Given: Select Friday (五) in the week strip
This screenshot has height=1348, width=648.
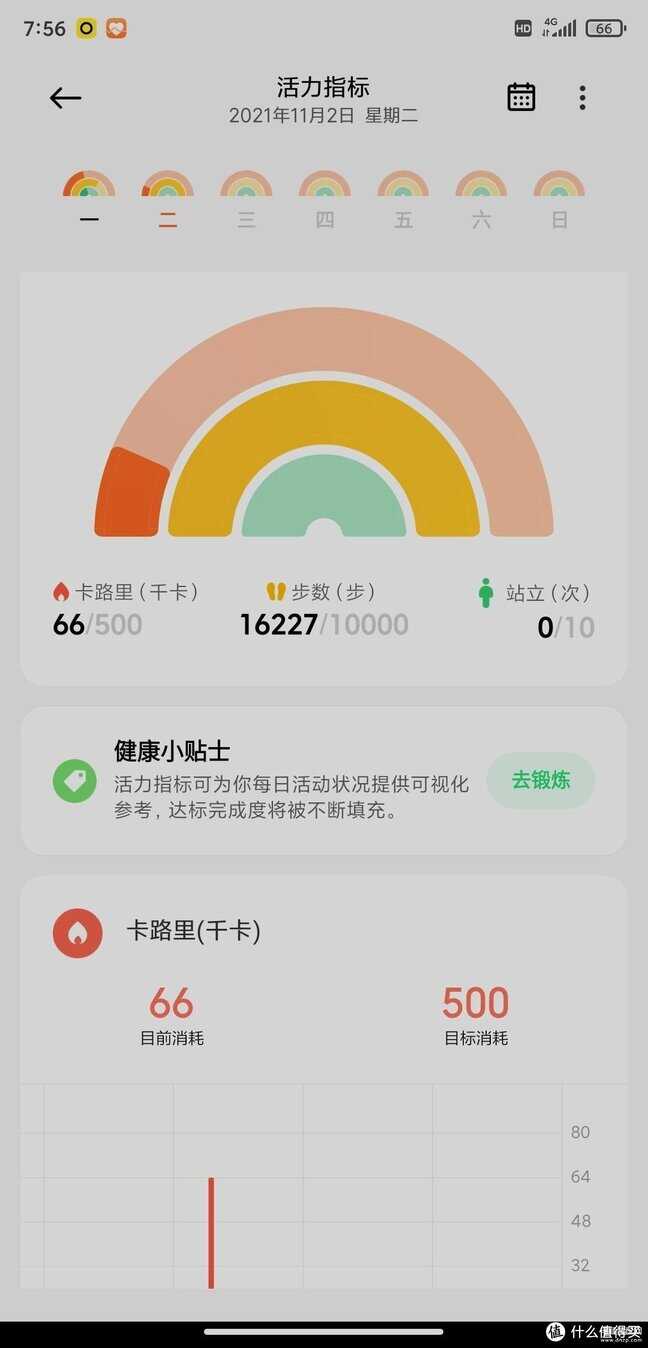Looking at the screenshot, I should (403, 200).
